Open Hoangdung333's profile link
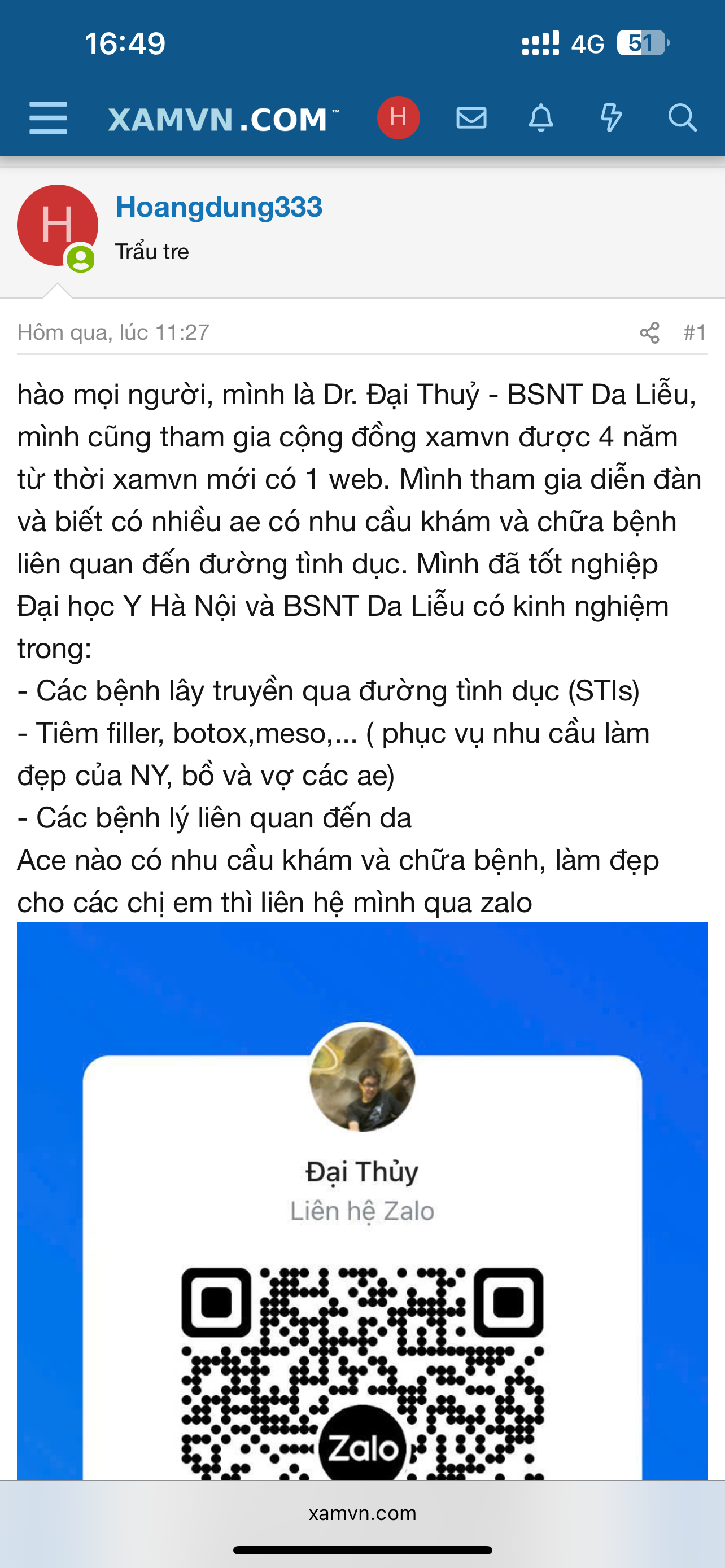Image resolution: width=725 pixels, height=1568 pixels. (x=219, y=207)
